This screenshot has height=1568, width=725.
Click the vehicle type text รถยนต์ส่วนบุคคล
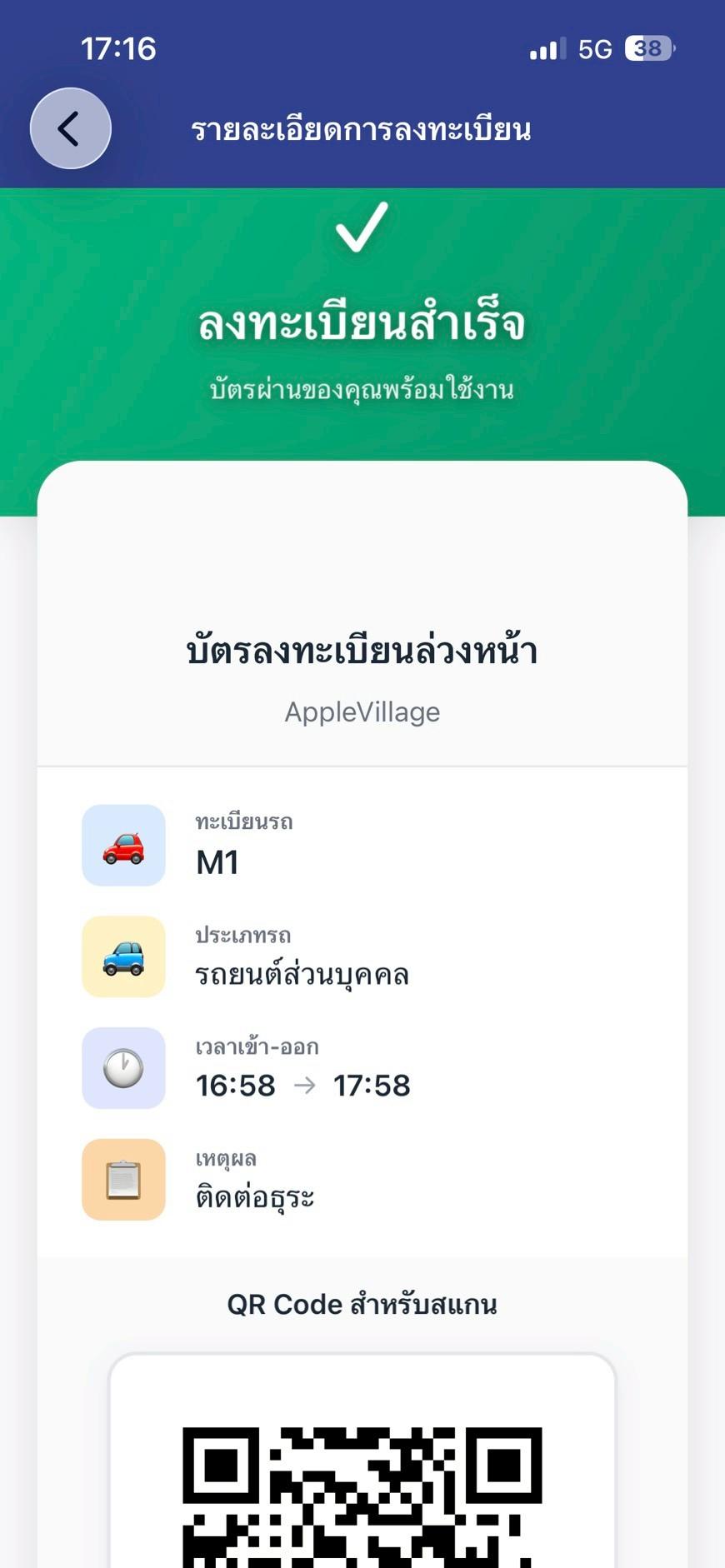(x=303, y=973)
